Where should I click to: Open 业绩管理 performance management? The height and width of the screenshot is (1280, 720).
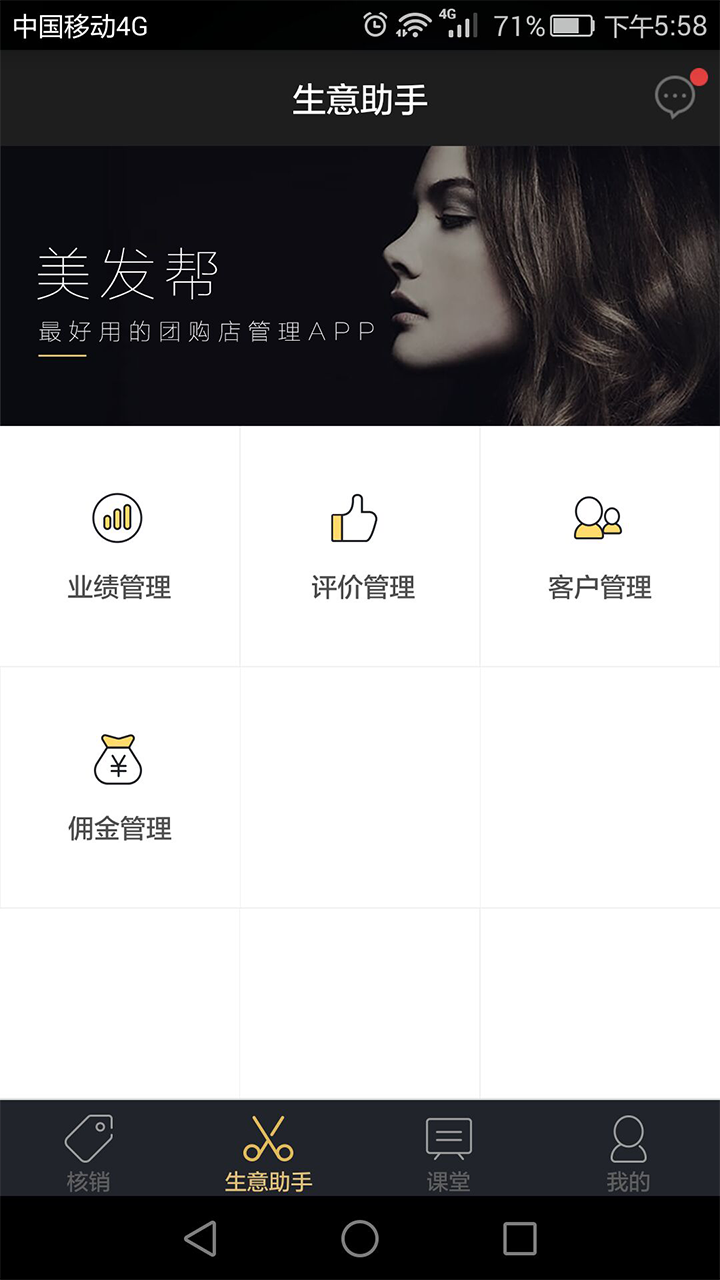pyautogui.click(x=119, y=547)
